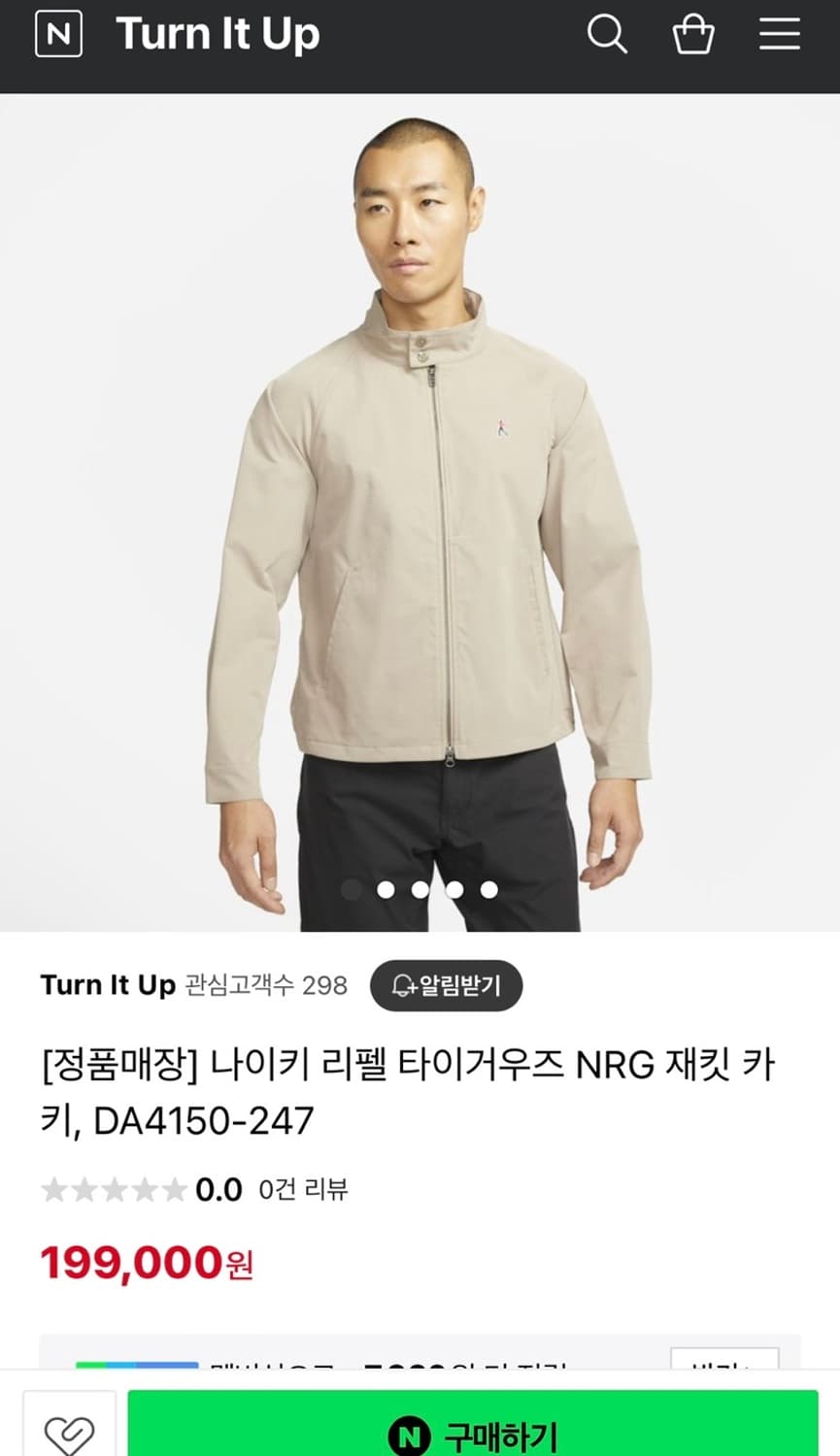Click the Turn It Up store name link
The height and width of the screenshot is (1456, 840).
click(108, 984)
